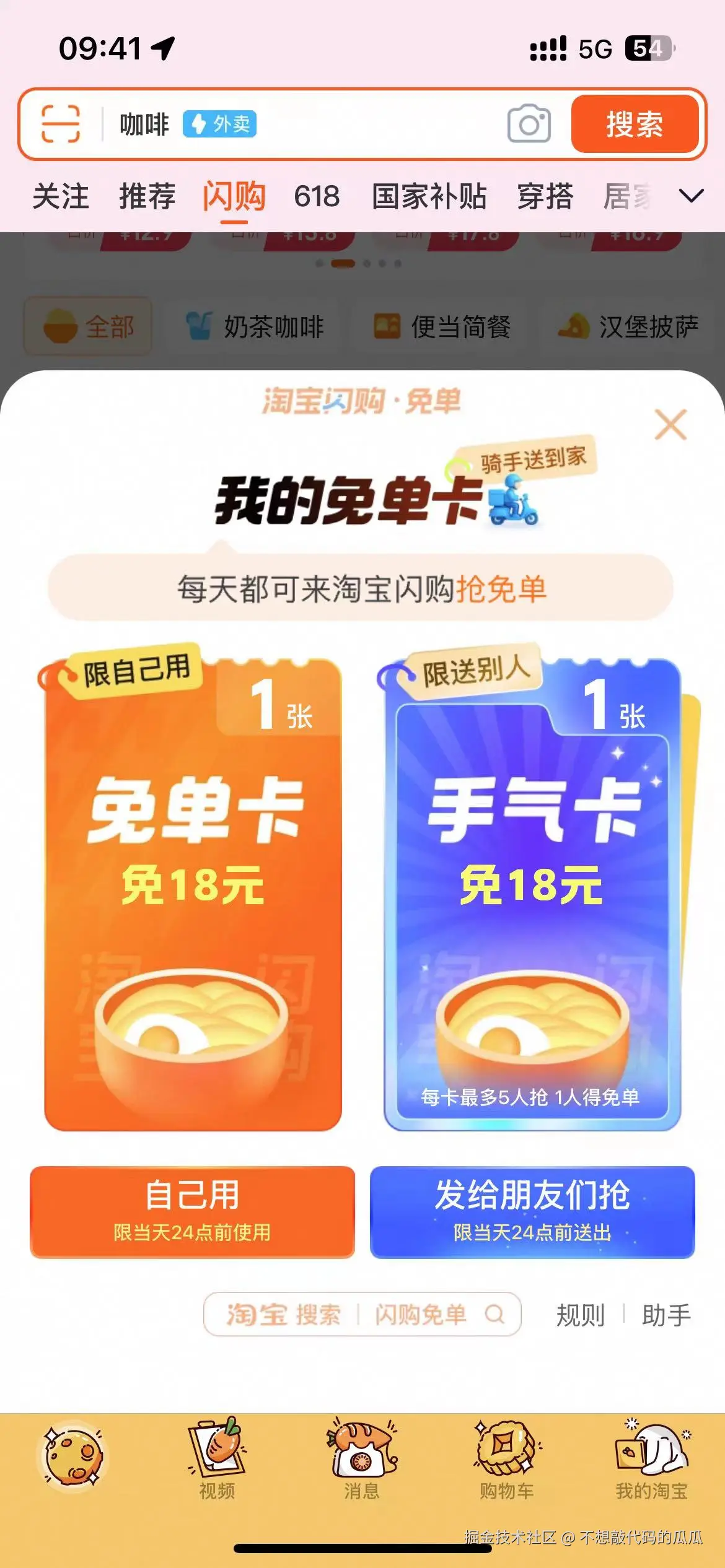Switch to the 关注 tab
Viewport: 725px width, 1568px height.
[61, 196]
